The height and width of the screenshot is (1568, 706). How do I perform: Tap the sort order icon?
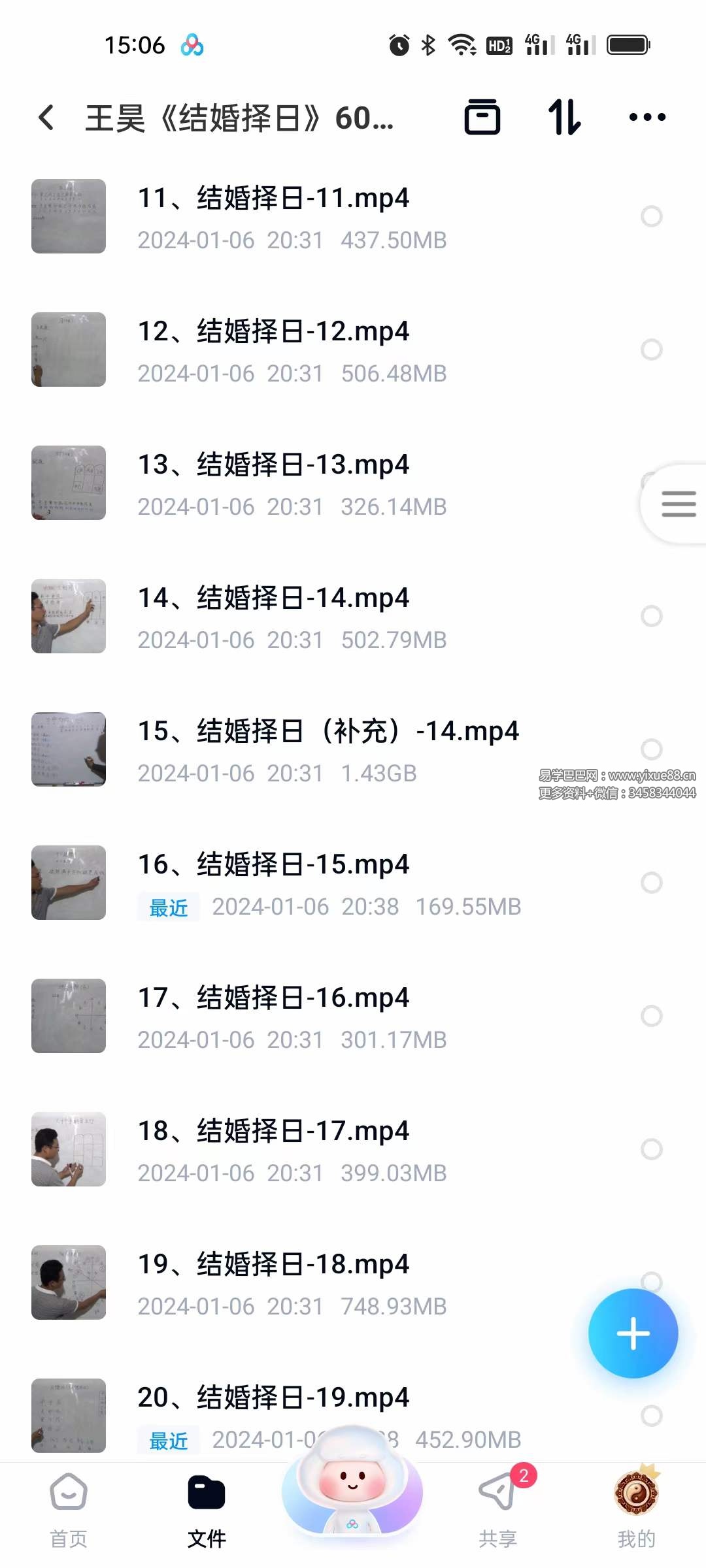(565, 116)
